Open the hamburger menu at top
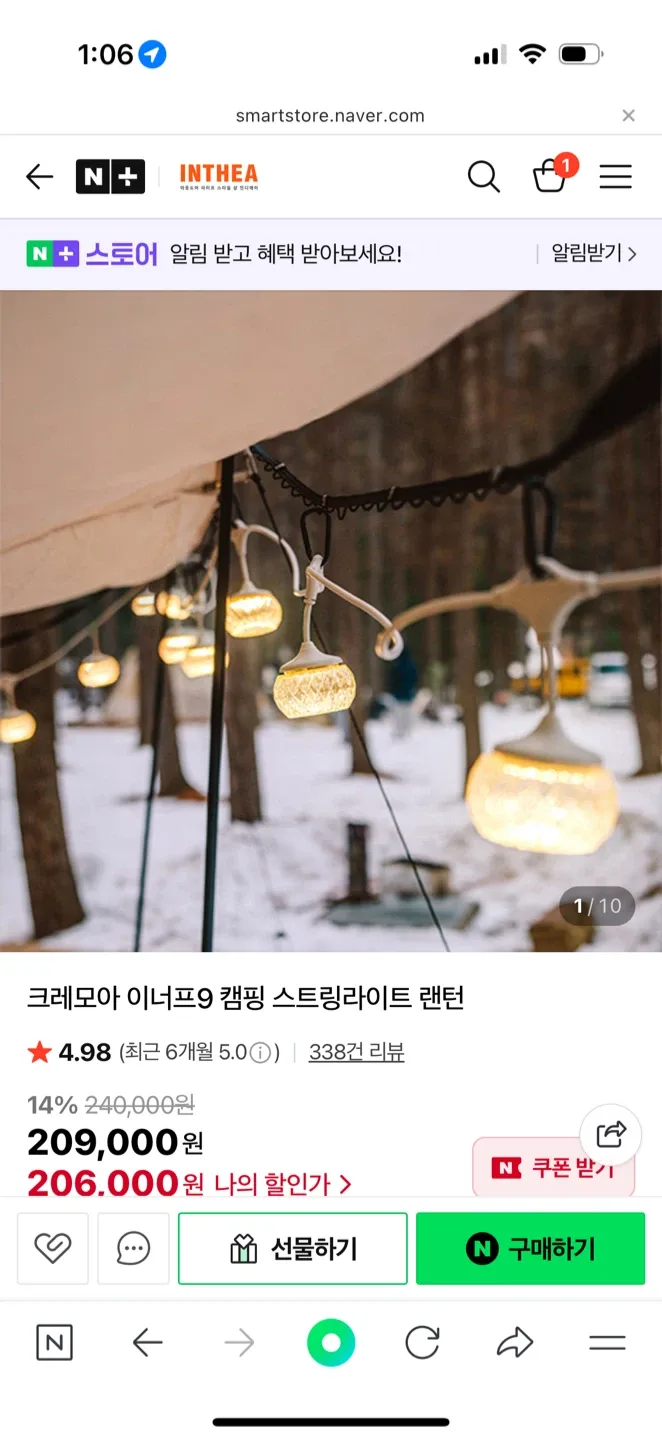This screenshot has width=662, height=1440. [615, 177]
